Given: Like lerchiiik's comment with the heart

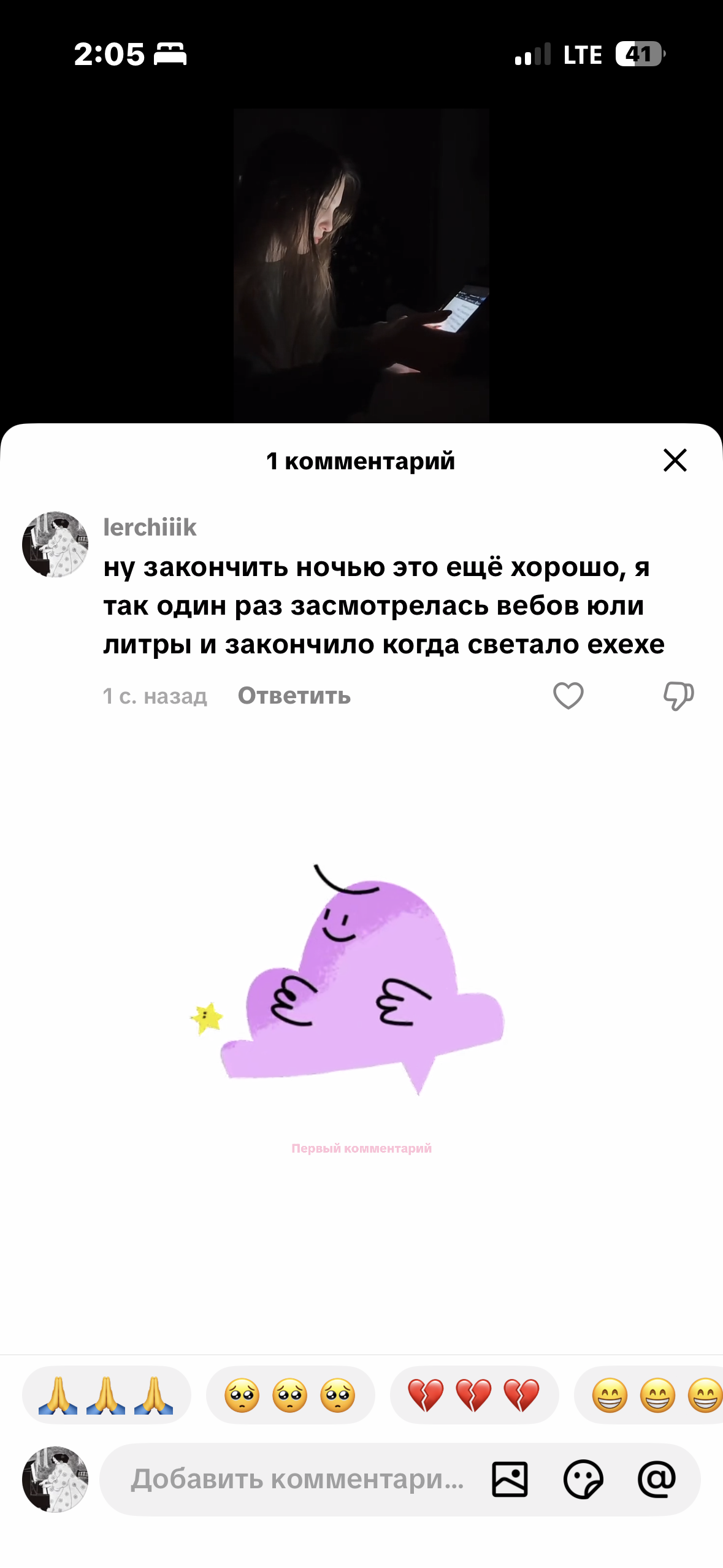Looking at the screenshot, I should tap(568, 696).
